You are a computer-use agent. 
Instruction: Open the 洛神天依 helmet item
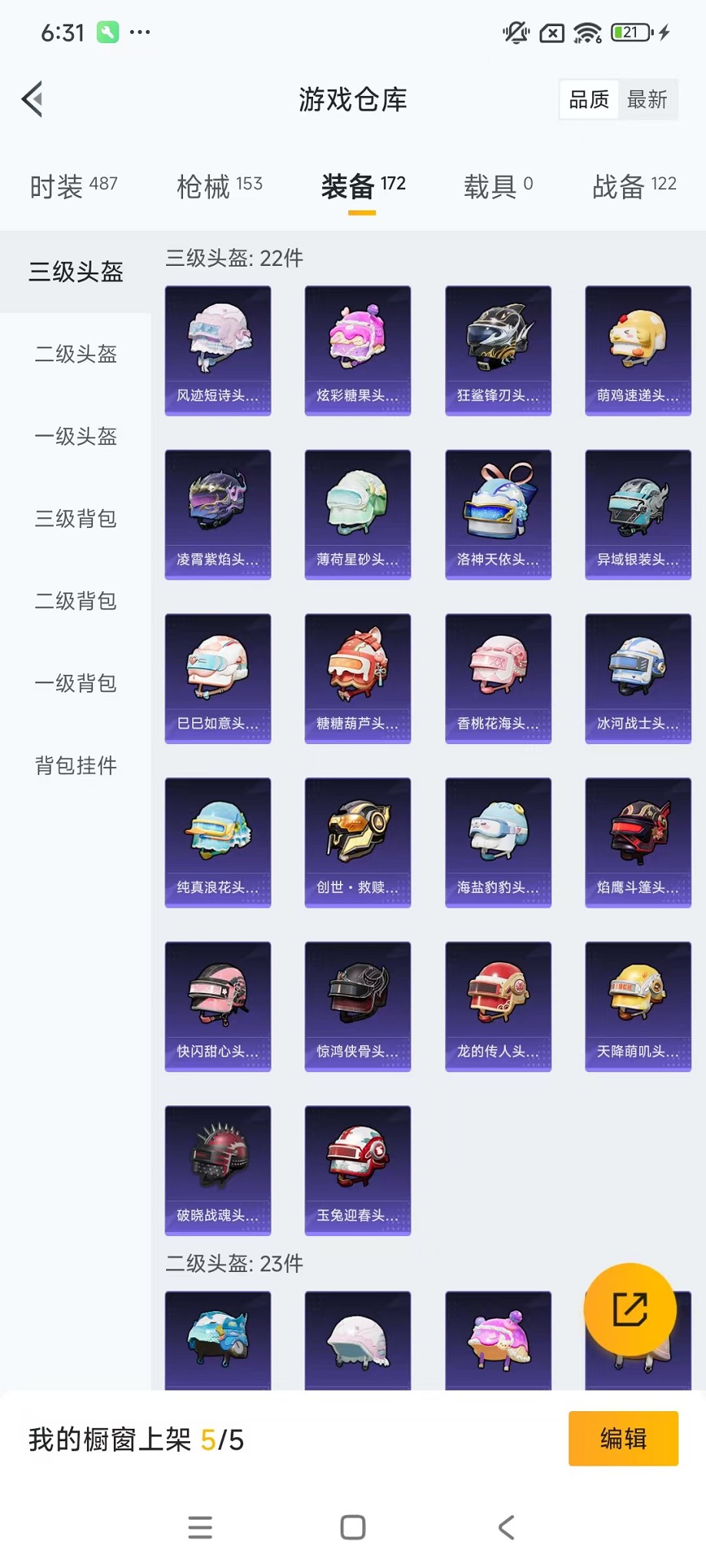498,514
